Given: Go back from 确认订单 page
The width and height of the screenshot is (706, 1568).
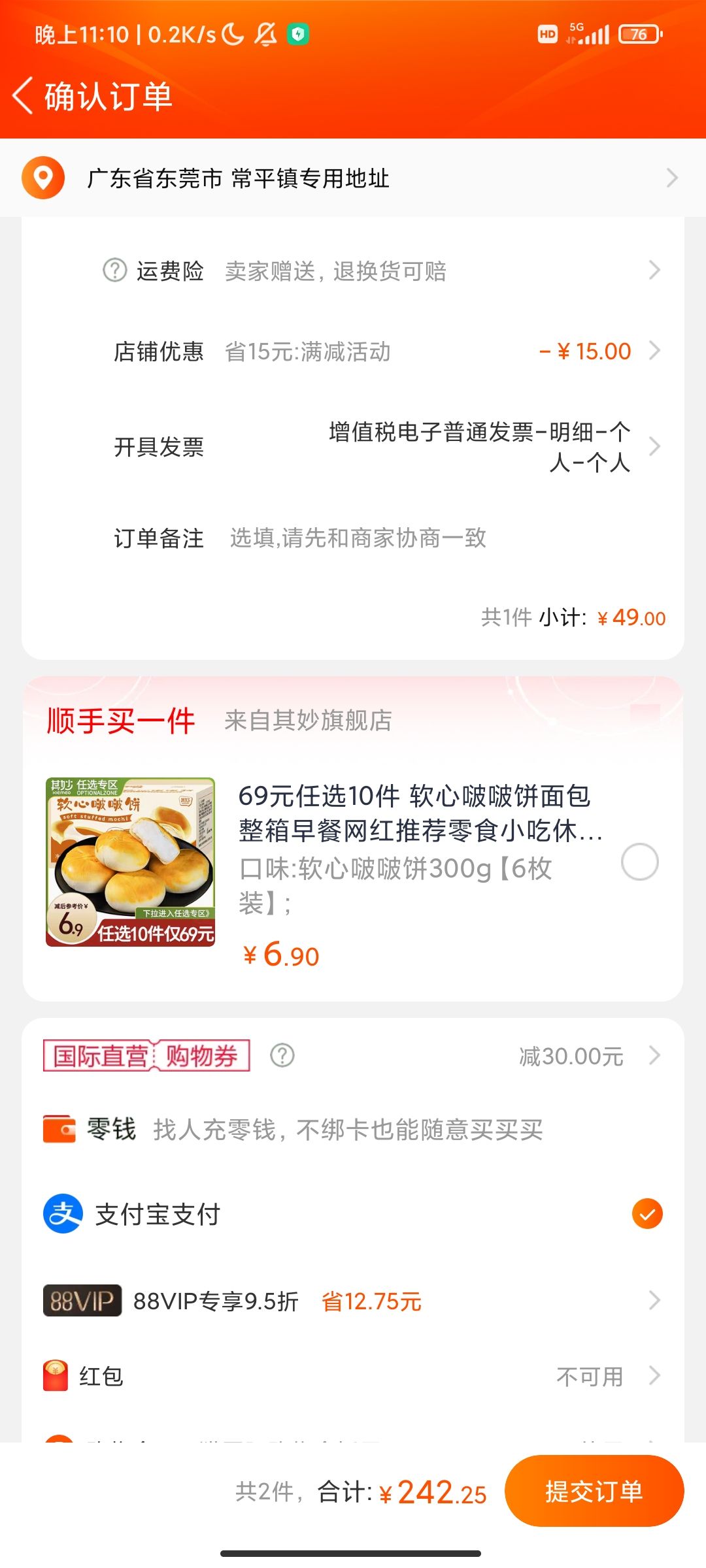Looking at the screenshot, I should (24, 96).
